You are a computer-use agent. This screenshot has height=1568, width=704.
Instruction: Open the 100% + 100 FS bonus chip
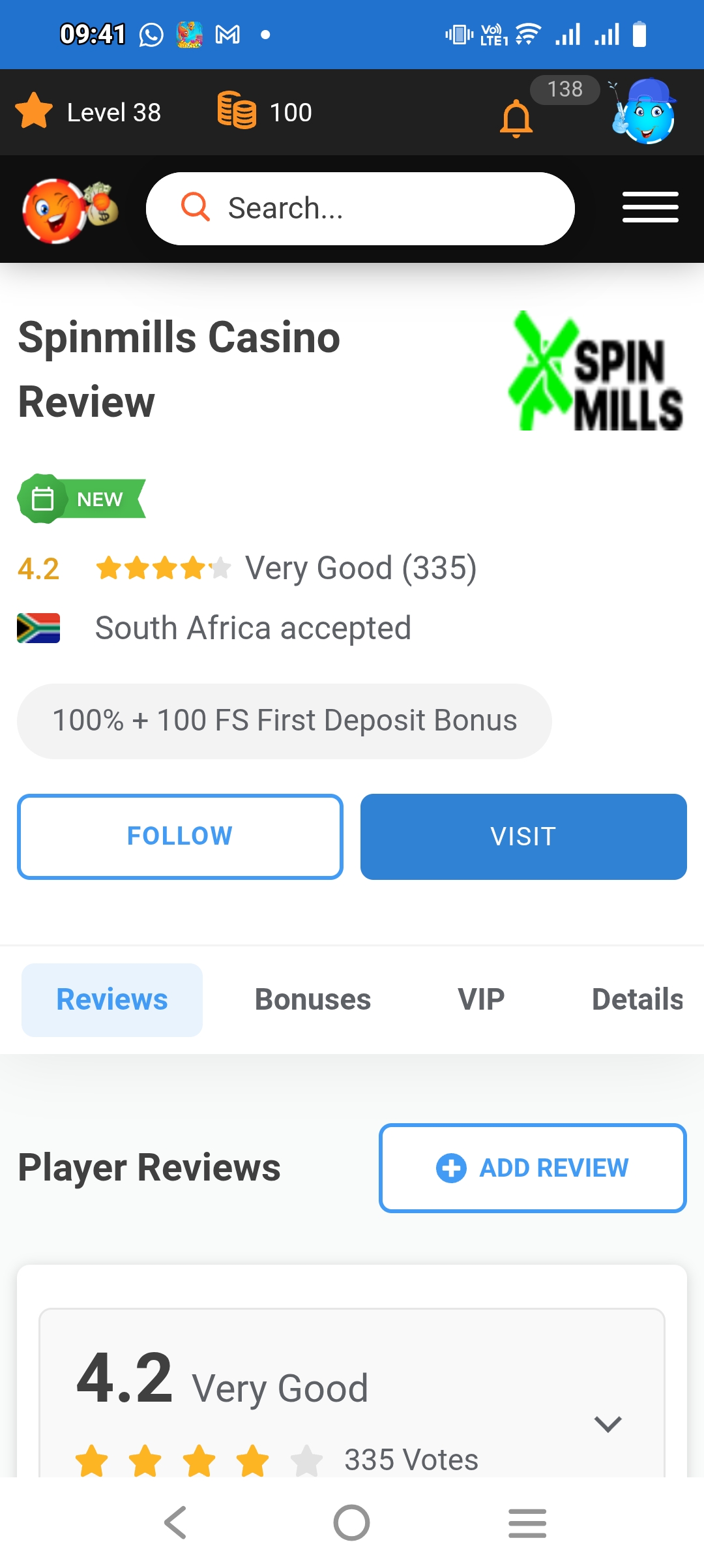284,721
